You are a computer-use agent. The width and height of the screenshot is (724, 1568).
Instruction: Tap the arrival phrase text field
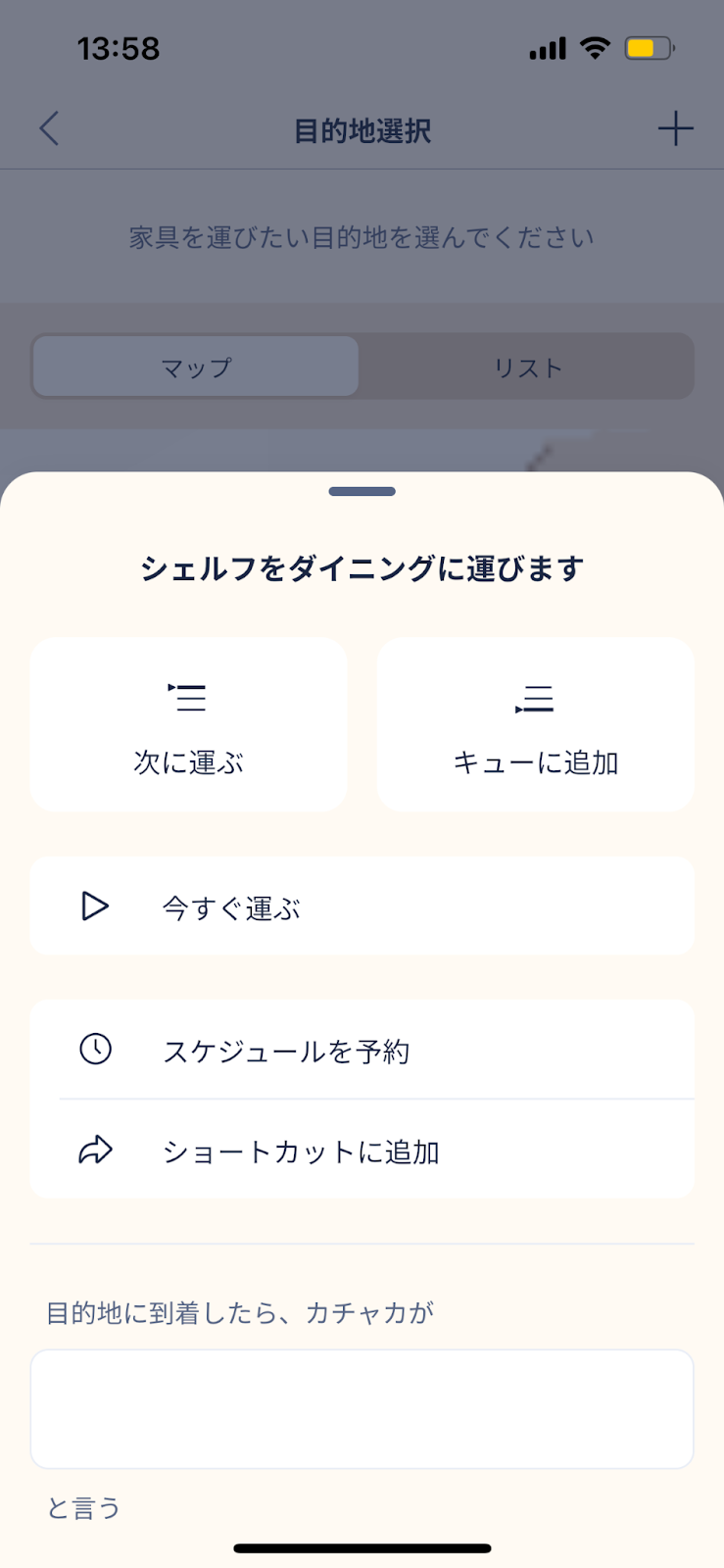point(362,1409)
